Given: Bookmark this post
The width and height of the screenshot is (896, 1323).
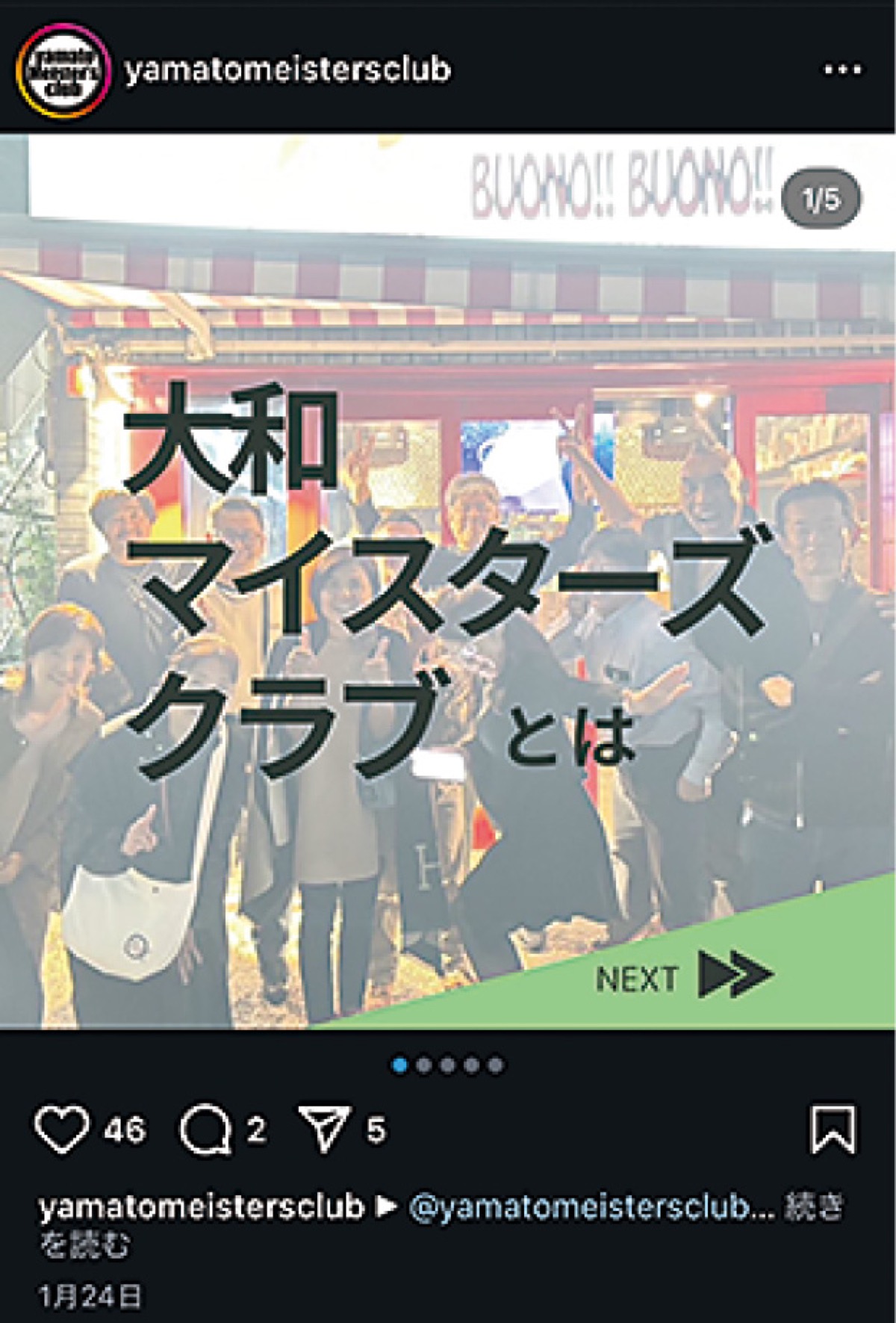Looking at the screenshot, I should tap(833, 1129).
